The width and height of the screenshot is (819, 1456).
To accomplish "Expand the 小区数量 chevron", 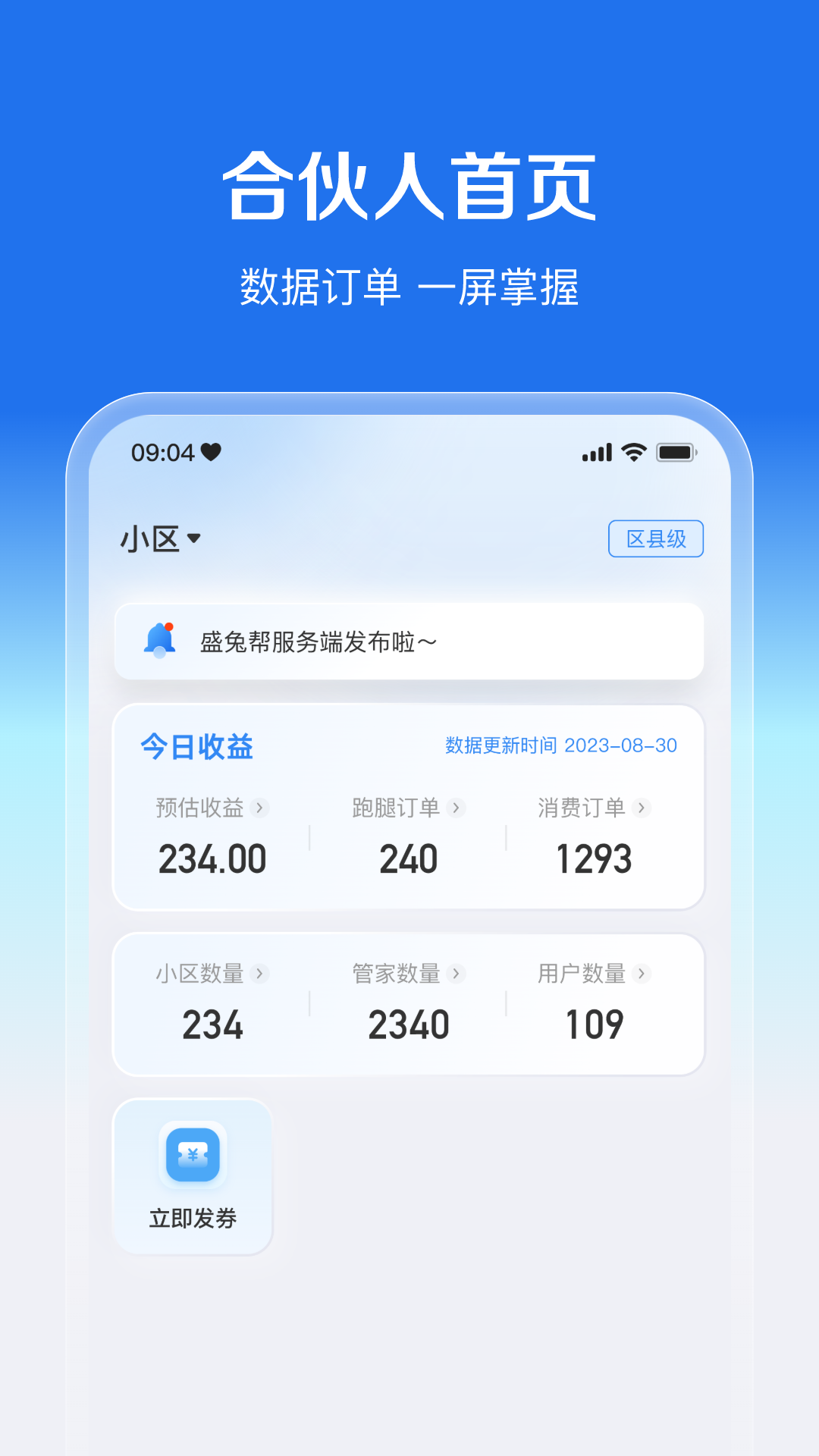I will 261,974.
